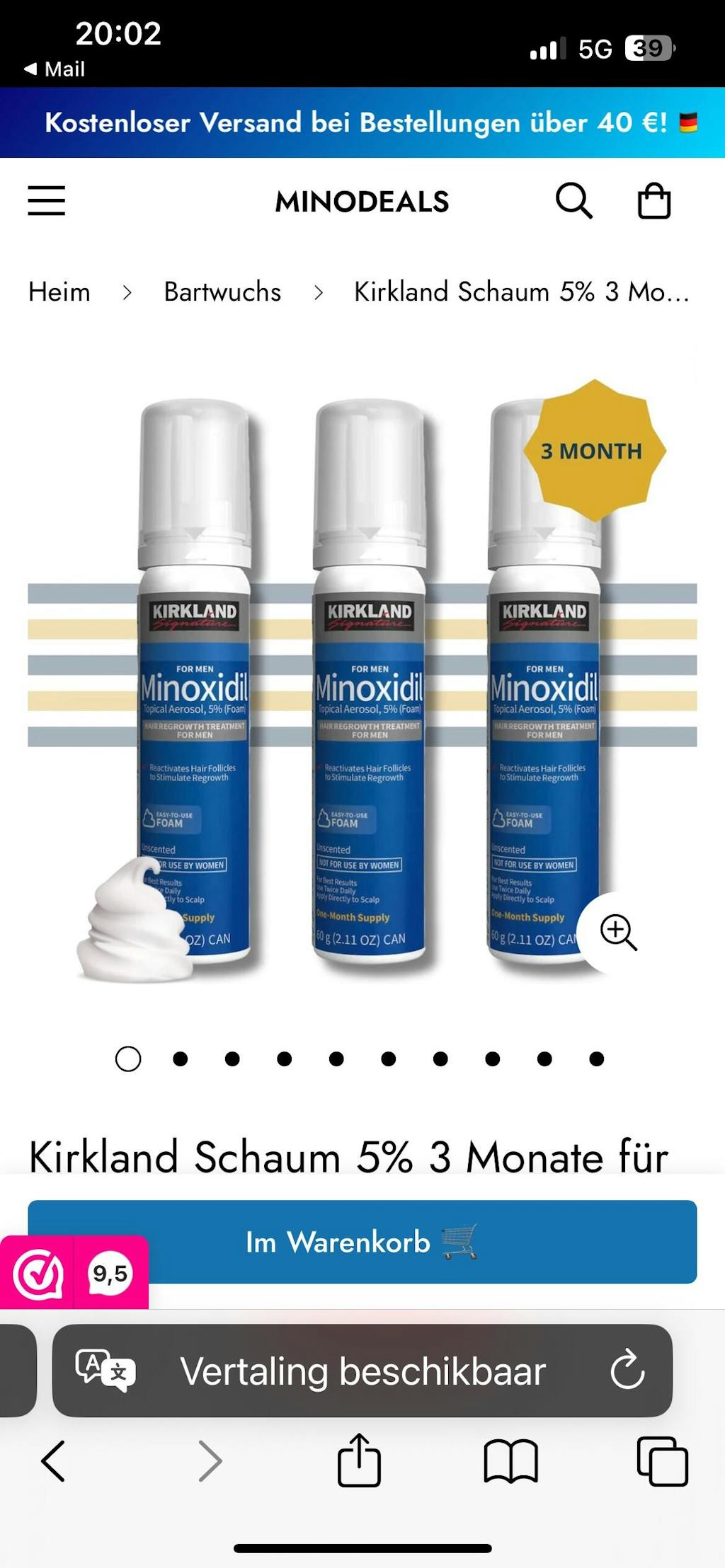Open the hamburger menu
The height and width of the screenshot is (1568, 725).
47,201
